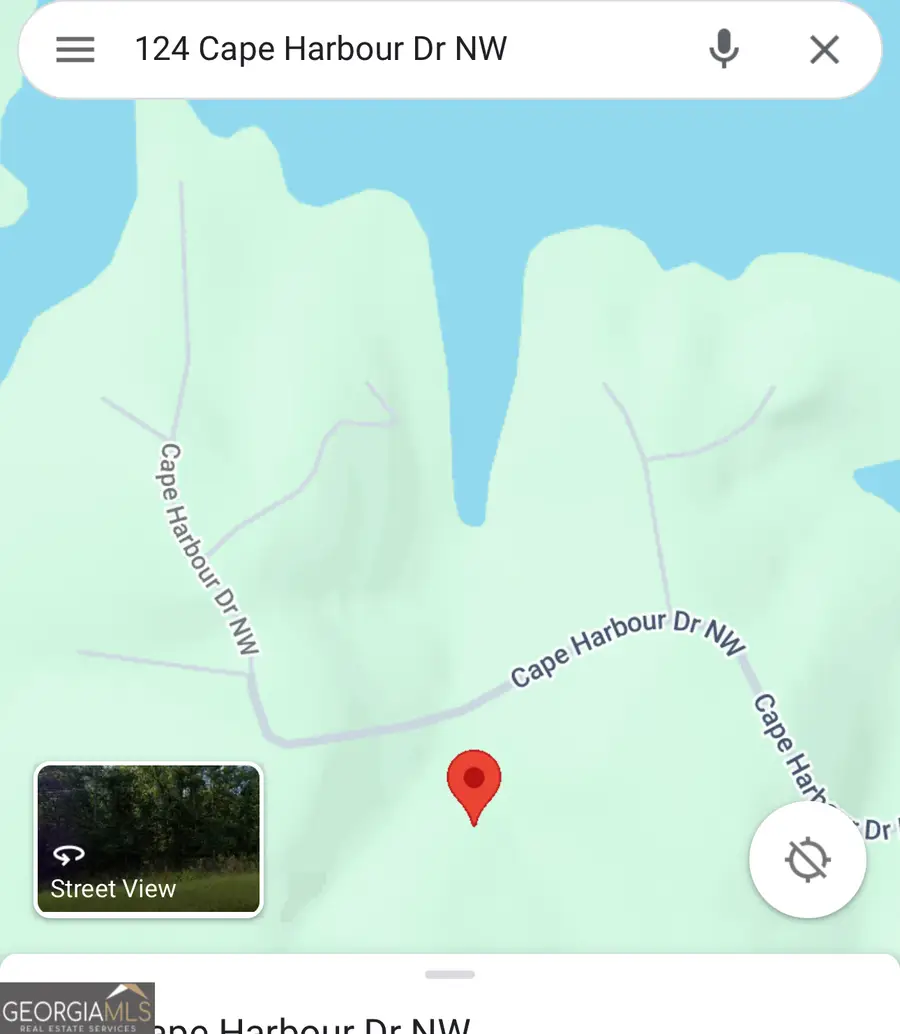Expand the bottom place details sheet

point(449,975)
